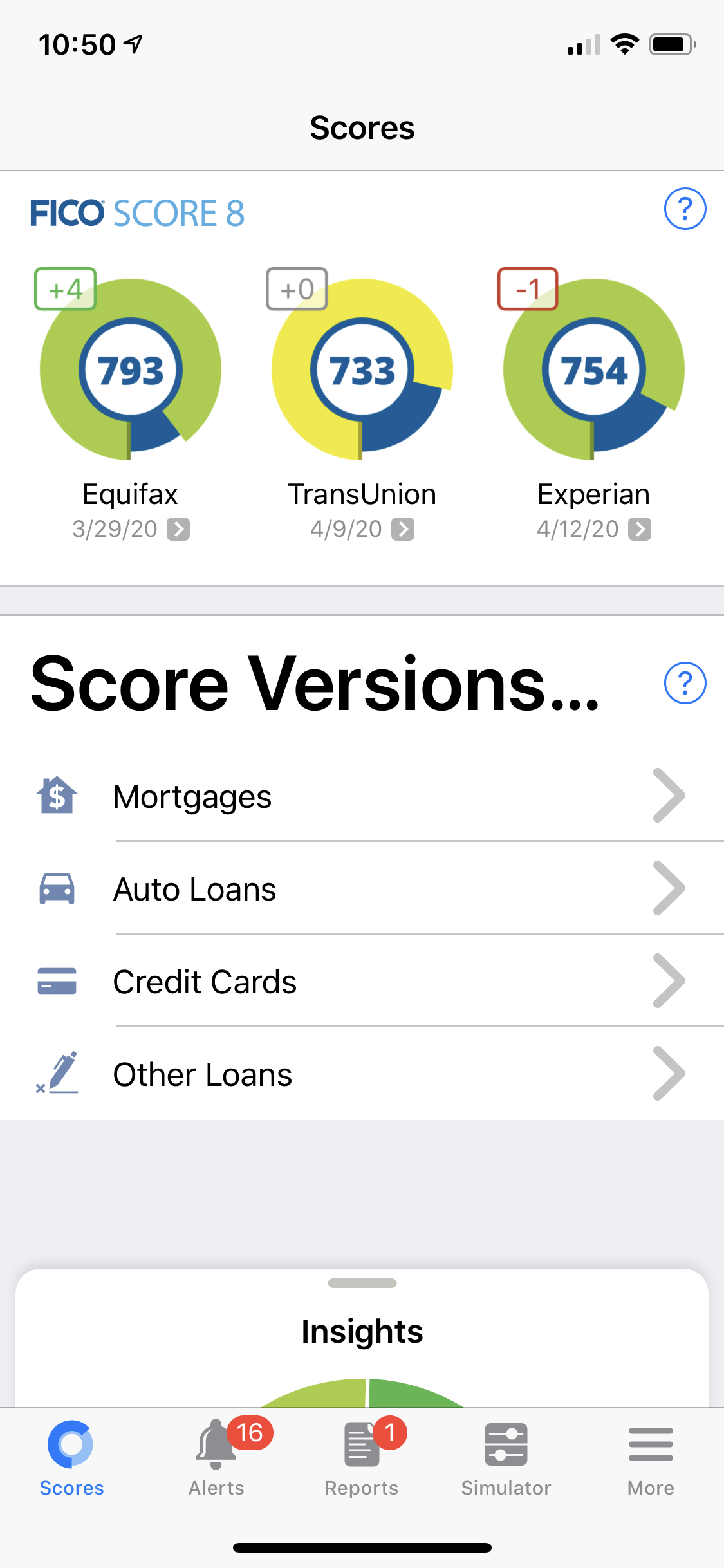Click the Score Versions help icon
The image size is (724, 1568).
point(684,684)
